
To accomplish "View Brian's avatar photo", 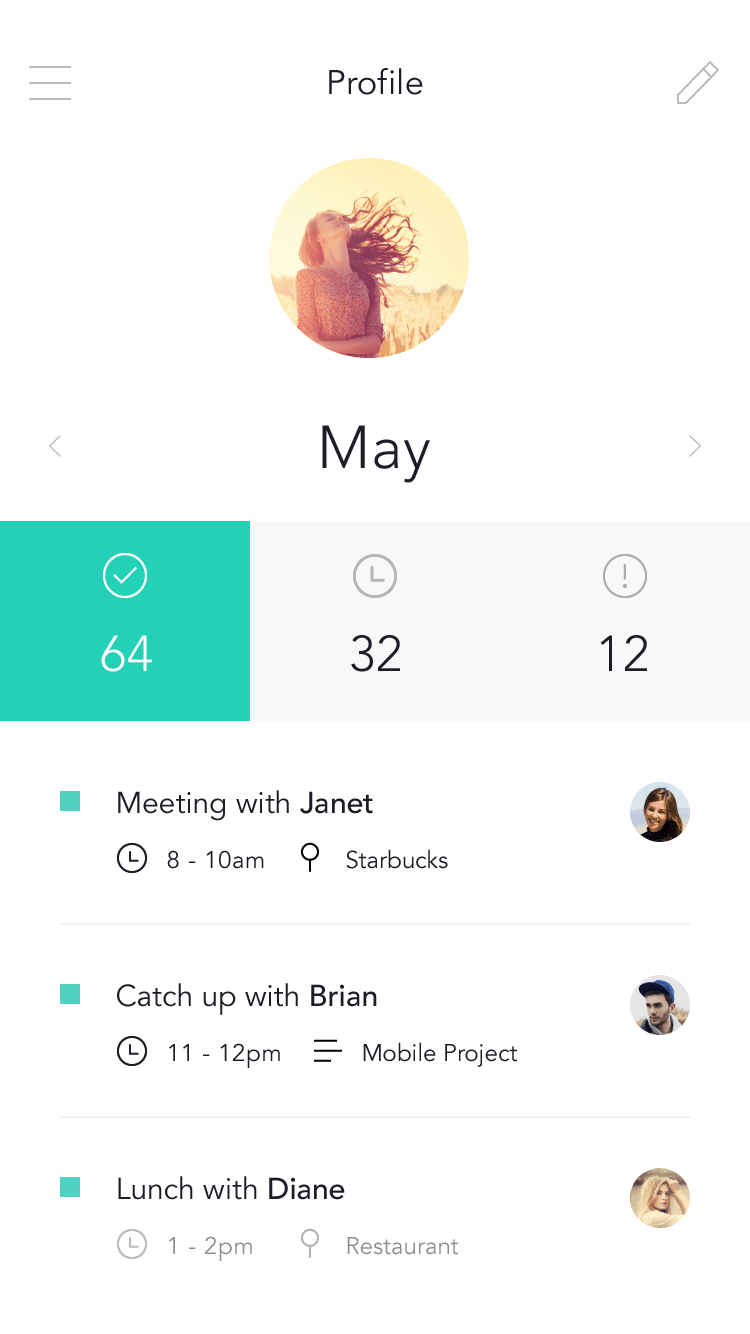I will pos(660,1005).
